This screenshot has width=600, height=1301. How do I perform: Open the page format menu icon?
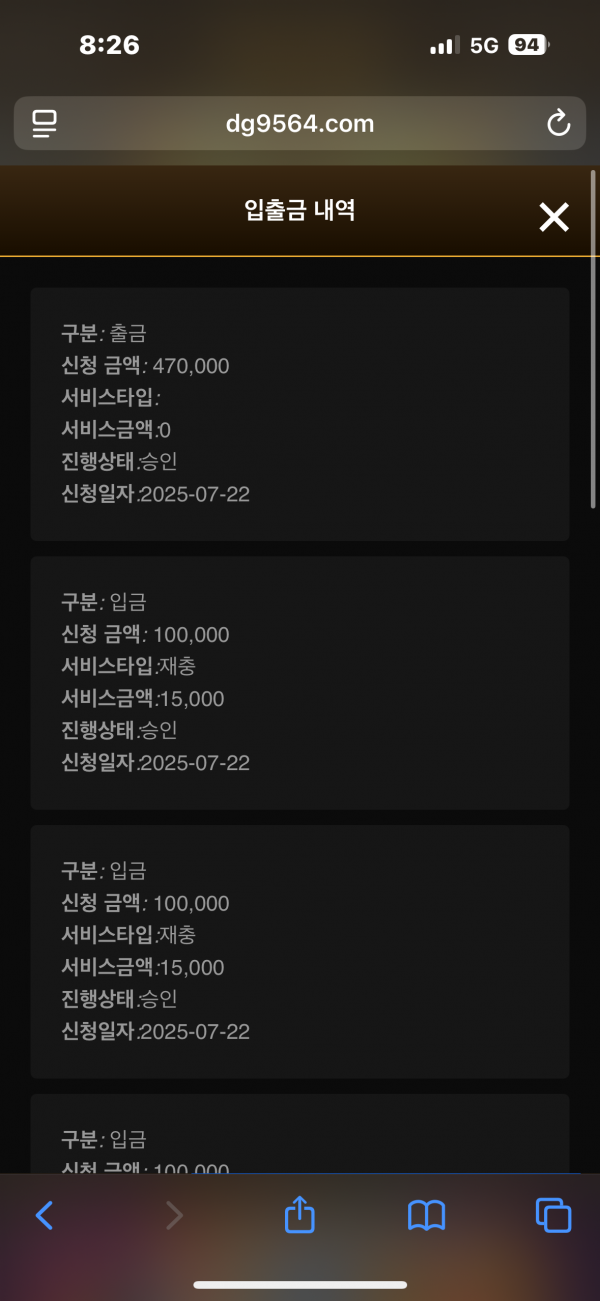click(x=44, y=124)
